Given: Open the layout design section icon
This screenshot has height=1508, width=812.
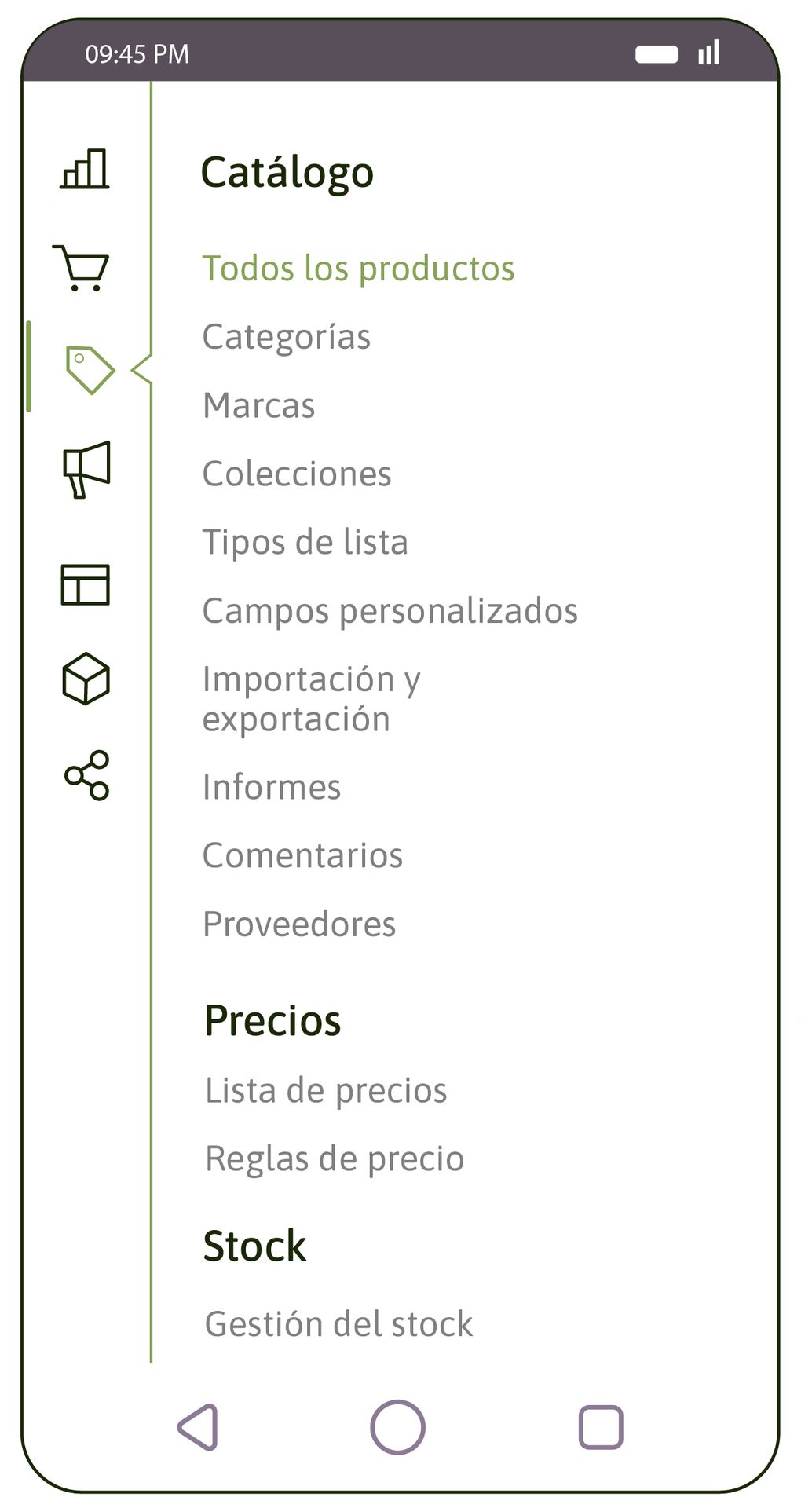Looking at the screenshot, I should point(85,584).
